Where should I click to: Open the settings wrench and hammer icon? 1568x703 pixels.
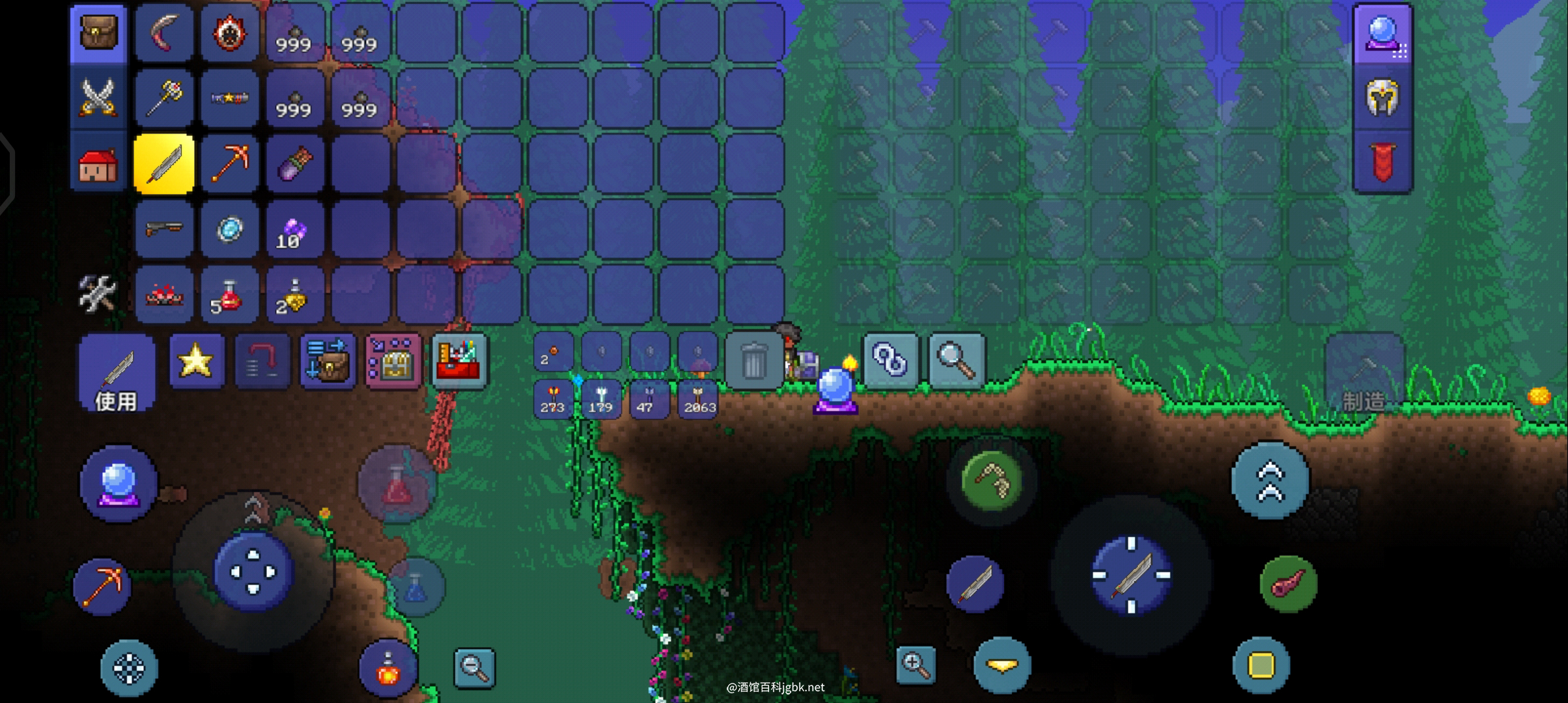97,293
